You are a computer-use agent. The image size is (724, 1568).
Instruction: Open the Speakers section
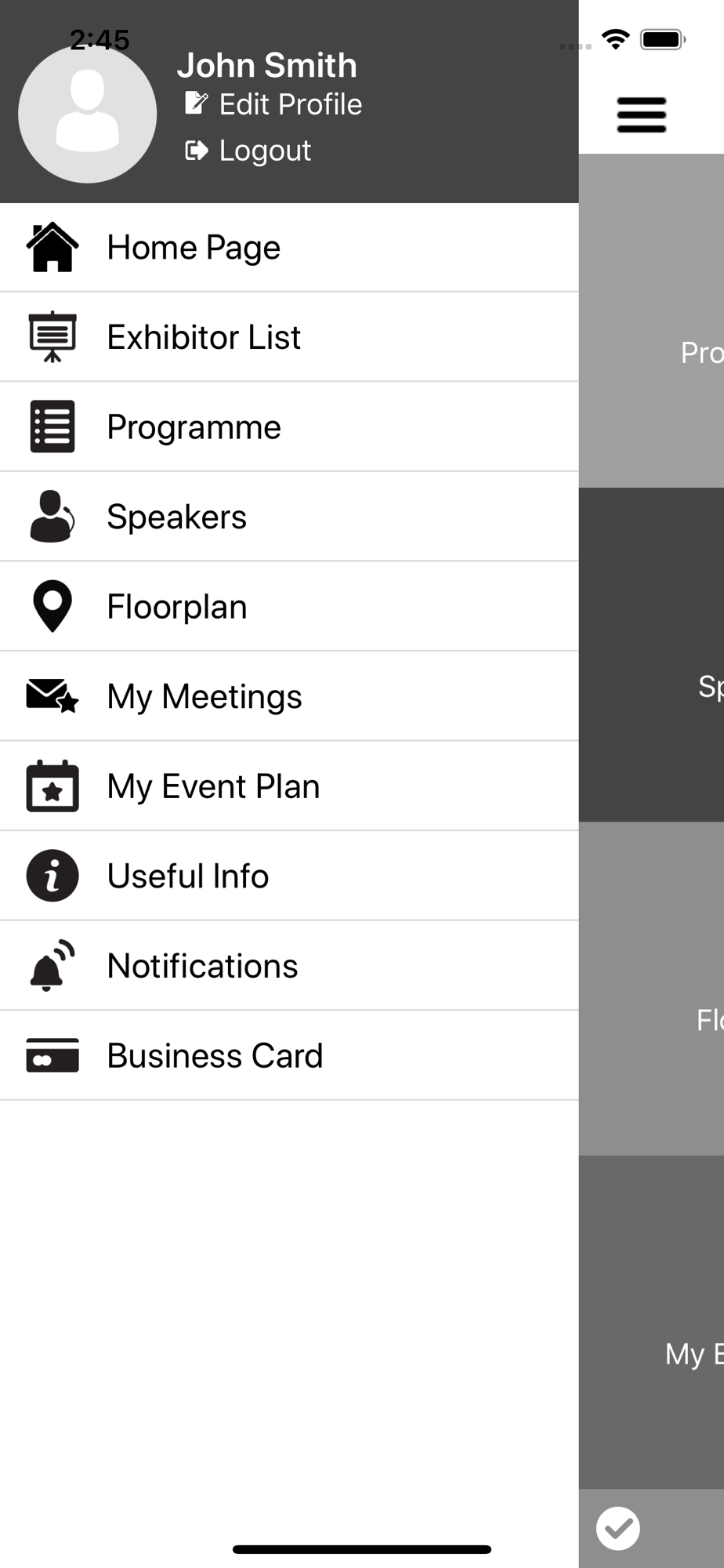click(289, 517)
